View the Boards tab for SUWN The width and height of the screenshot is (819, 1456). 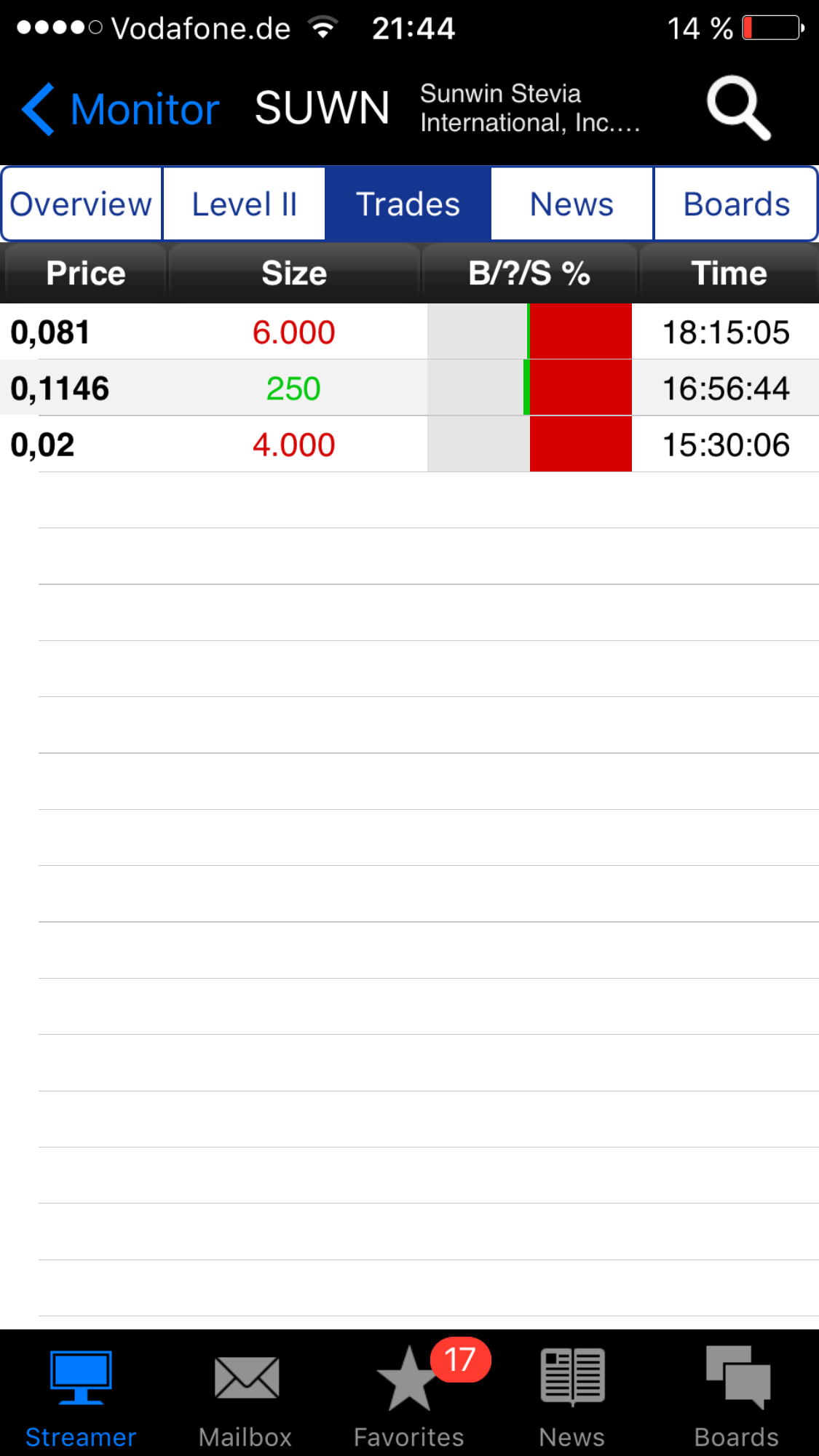736,204
